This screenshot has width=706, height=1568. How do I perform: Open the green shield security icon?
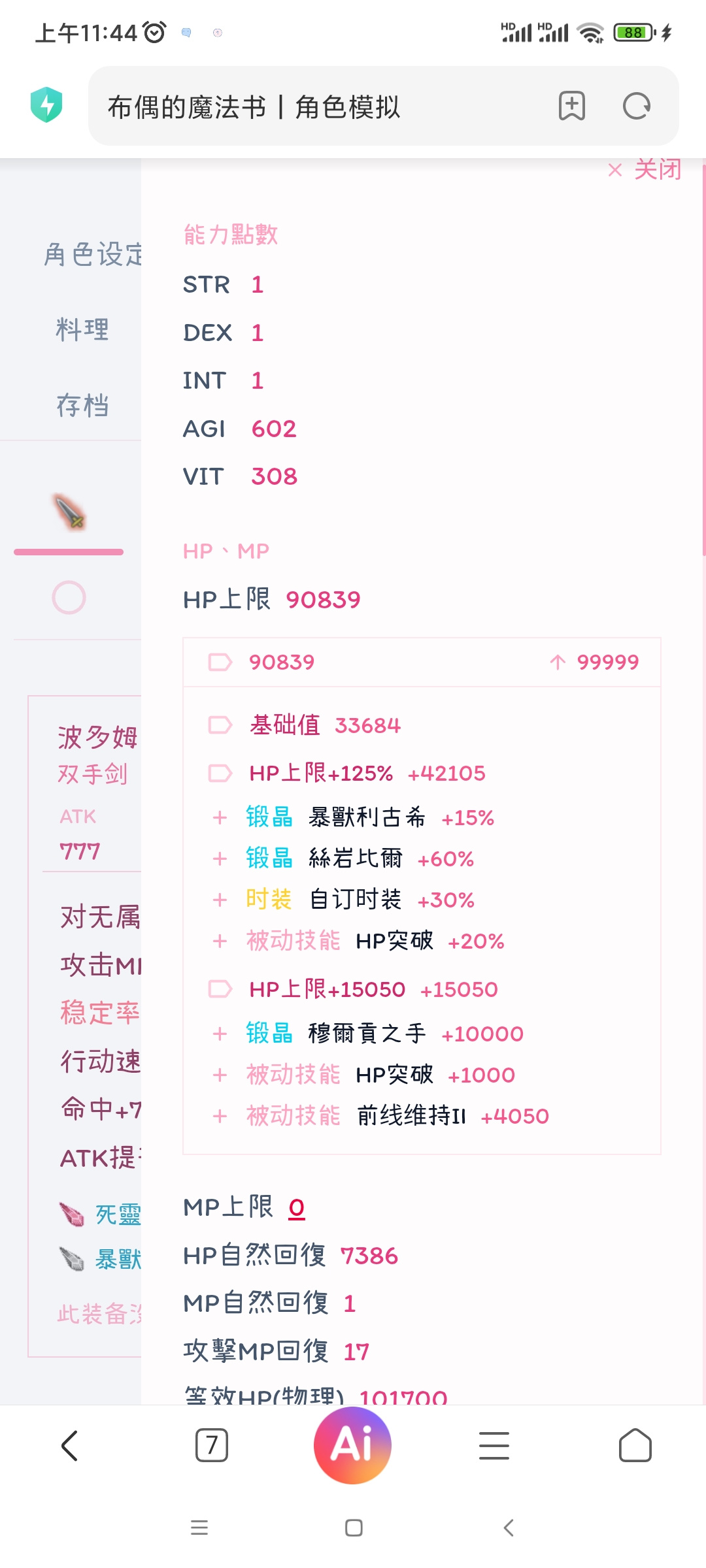click(46, 105)
